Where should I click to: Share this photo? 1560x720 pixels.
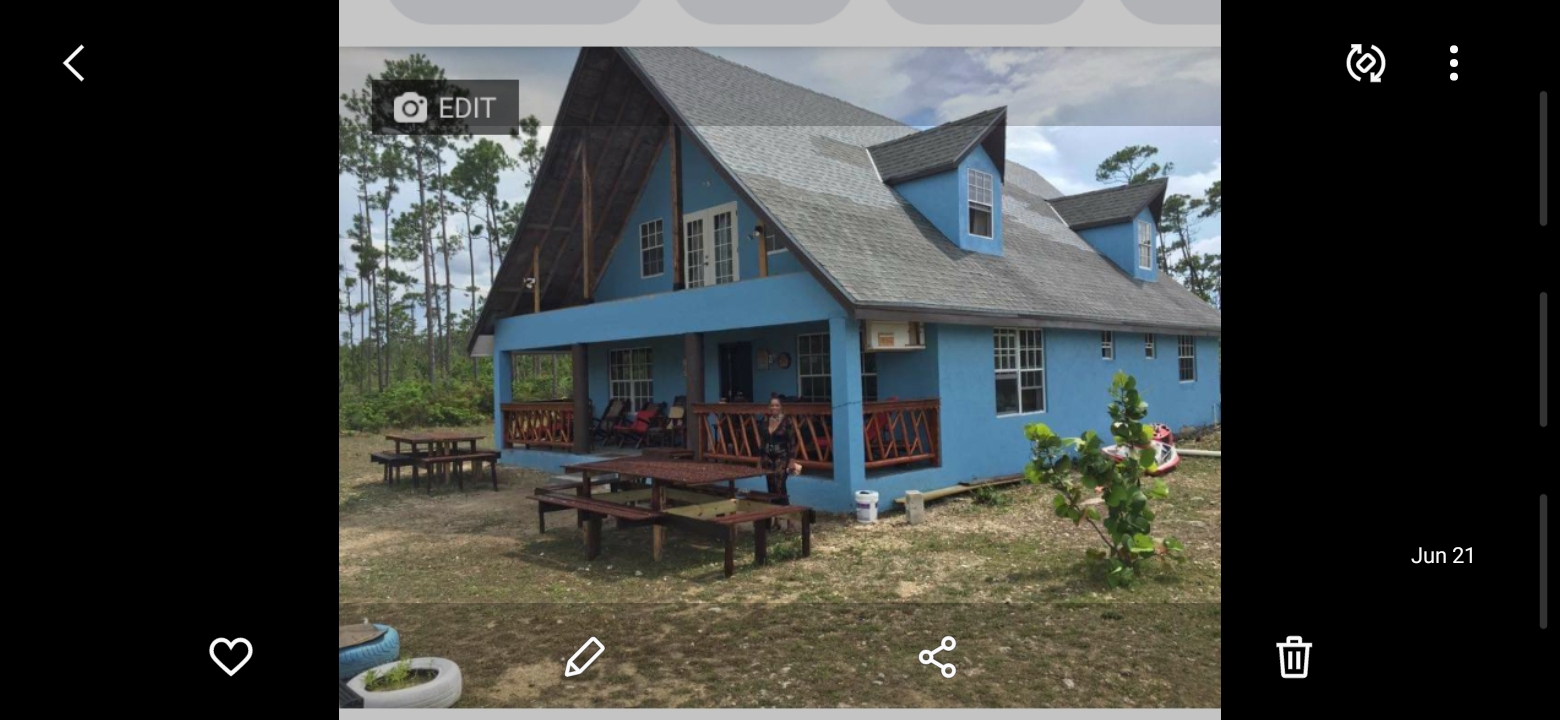[937, 657]
